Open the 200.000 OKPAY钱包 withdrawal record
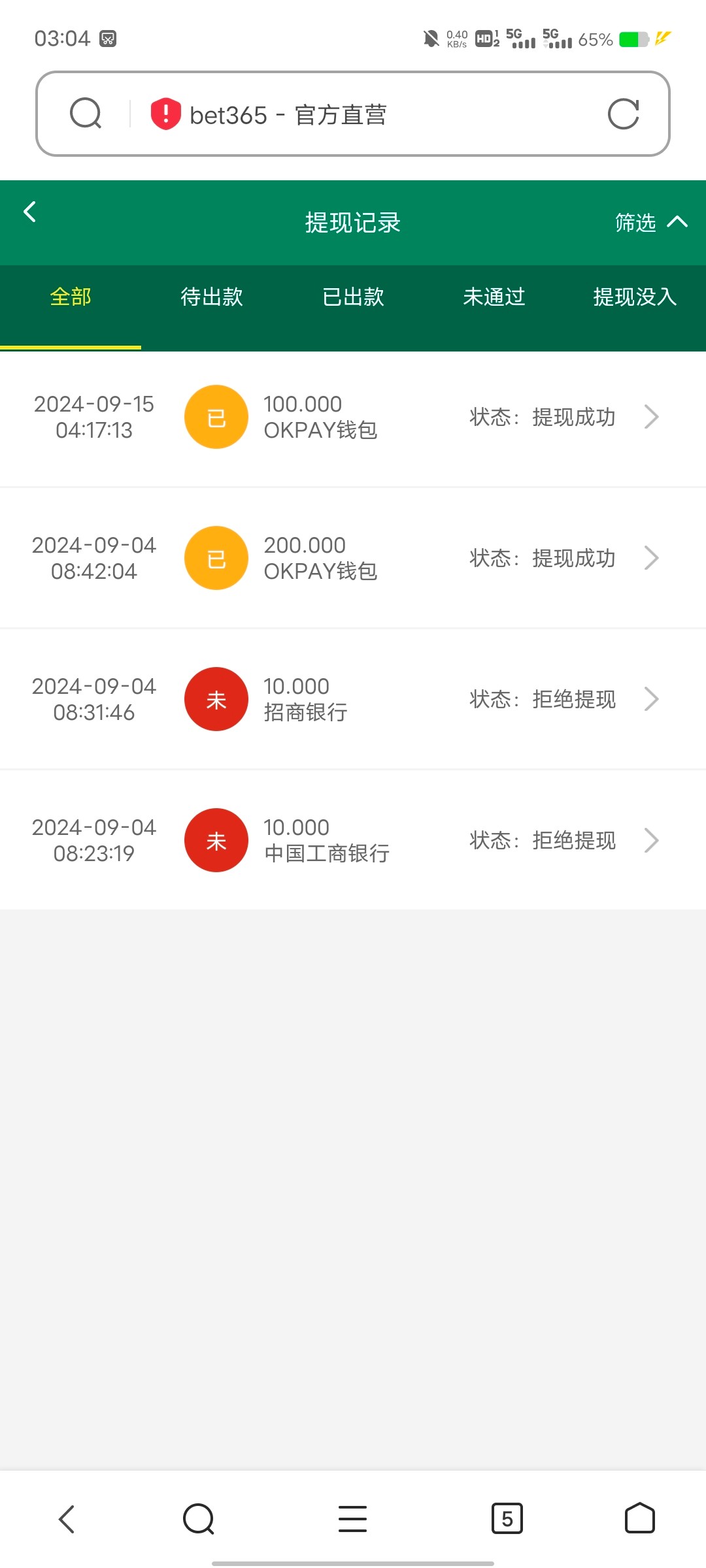Image resolution: width=706 pixels, height=1568 pixels. tap(353, 559)
